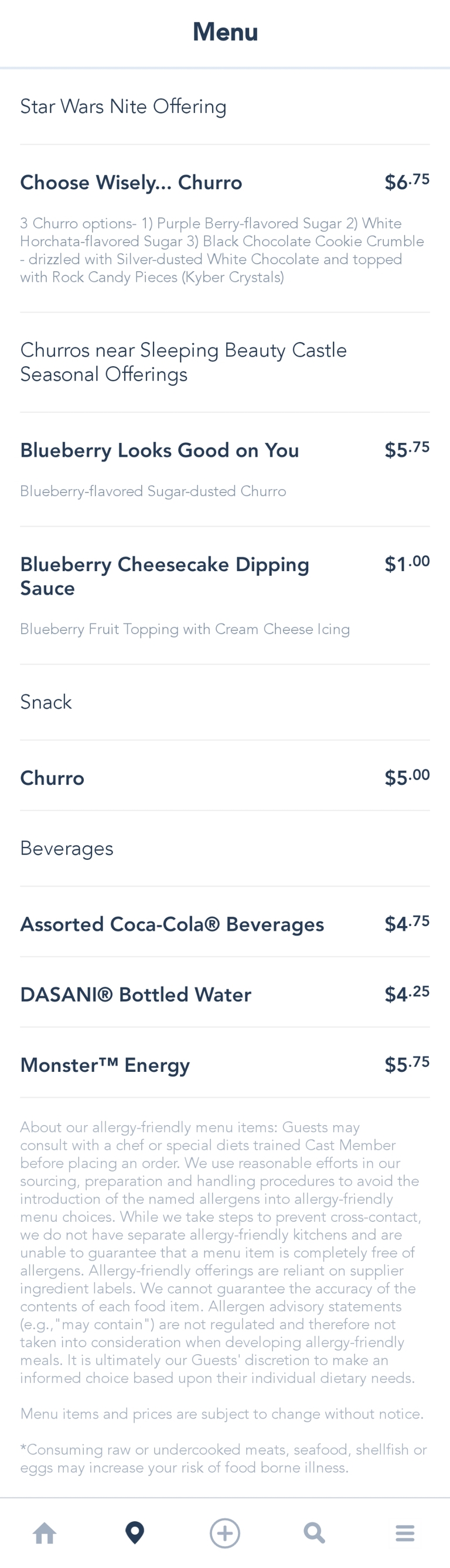Open search from the bottom bar
Image resolution: width=450 pixels, height=1568 pixels.
point(314,1533)
